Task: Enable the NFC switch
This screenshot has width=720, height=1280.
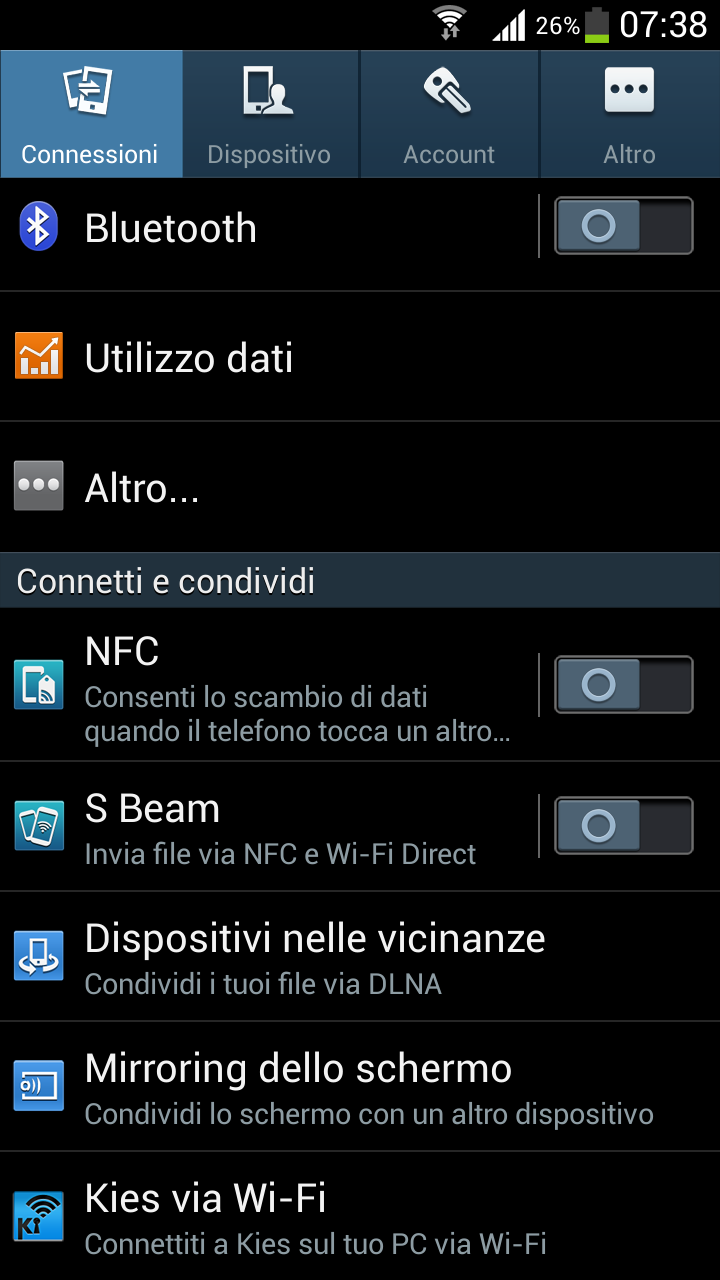Action: coord(624,685)
